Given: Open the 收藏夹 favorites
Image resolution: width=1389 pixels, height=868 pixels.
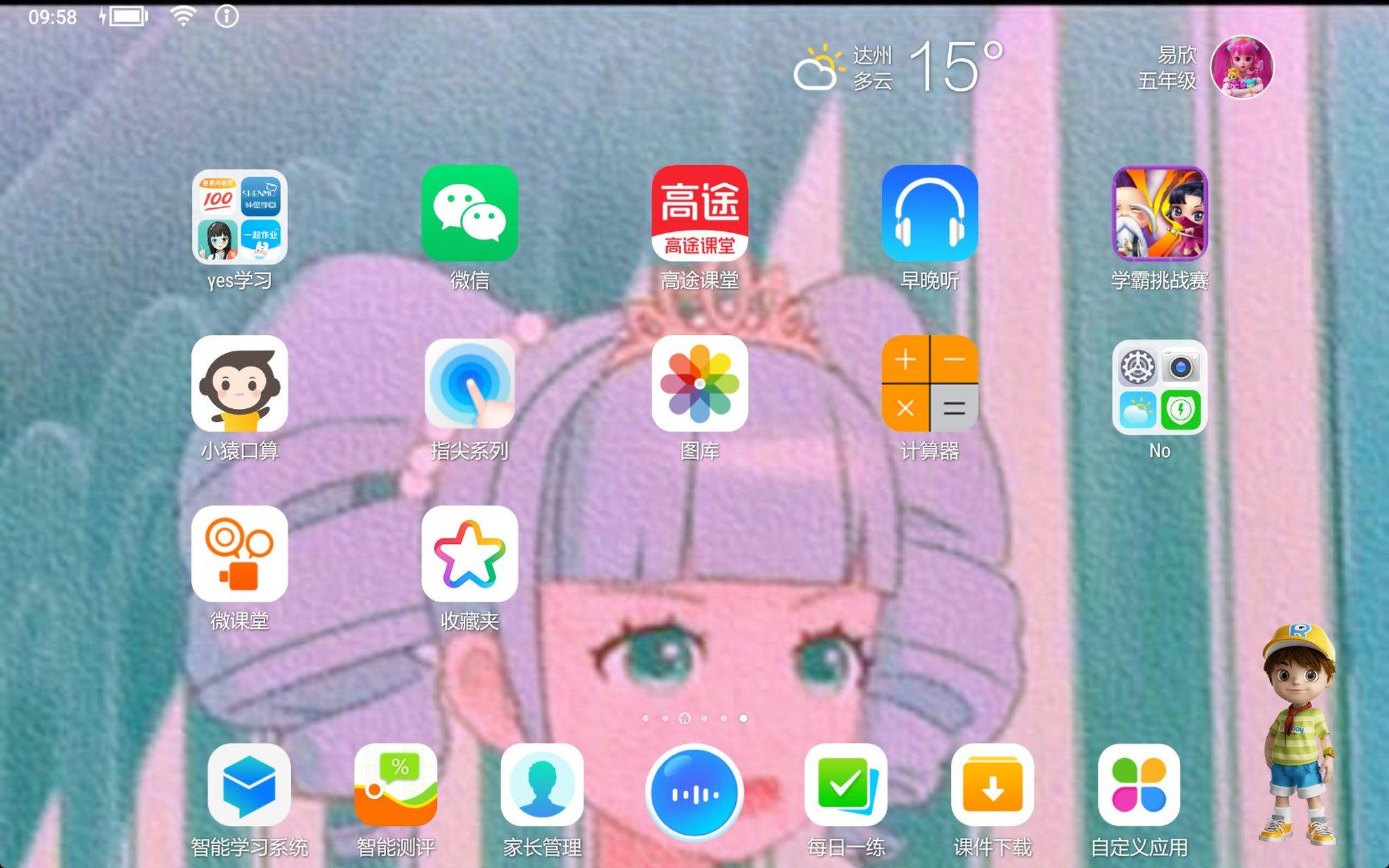Looking at the screenshot, I should (x=469, y=554).
